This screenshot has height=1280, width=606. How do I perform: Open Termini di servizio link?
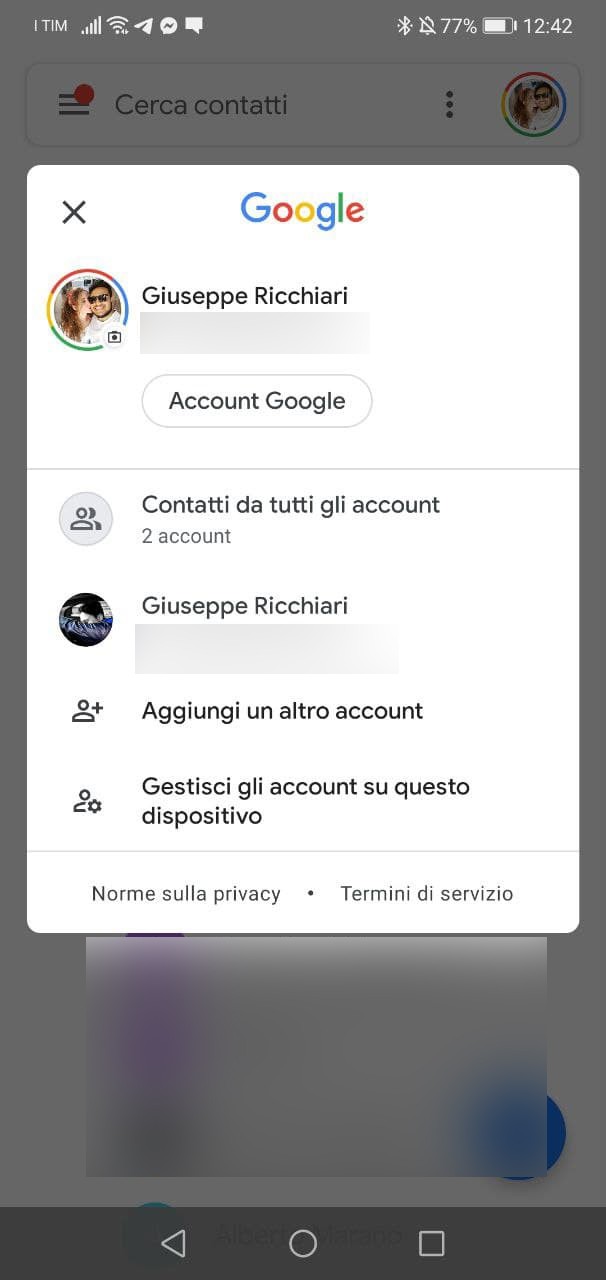[x=426, y=894]
